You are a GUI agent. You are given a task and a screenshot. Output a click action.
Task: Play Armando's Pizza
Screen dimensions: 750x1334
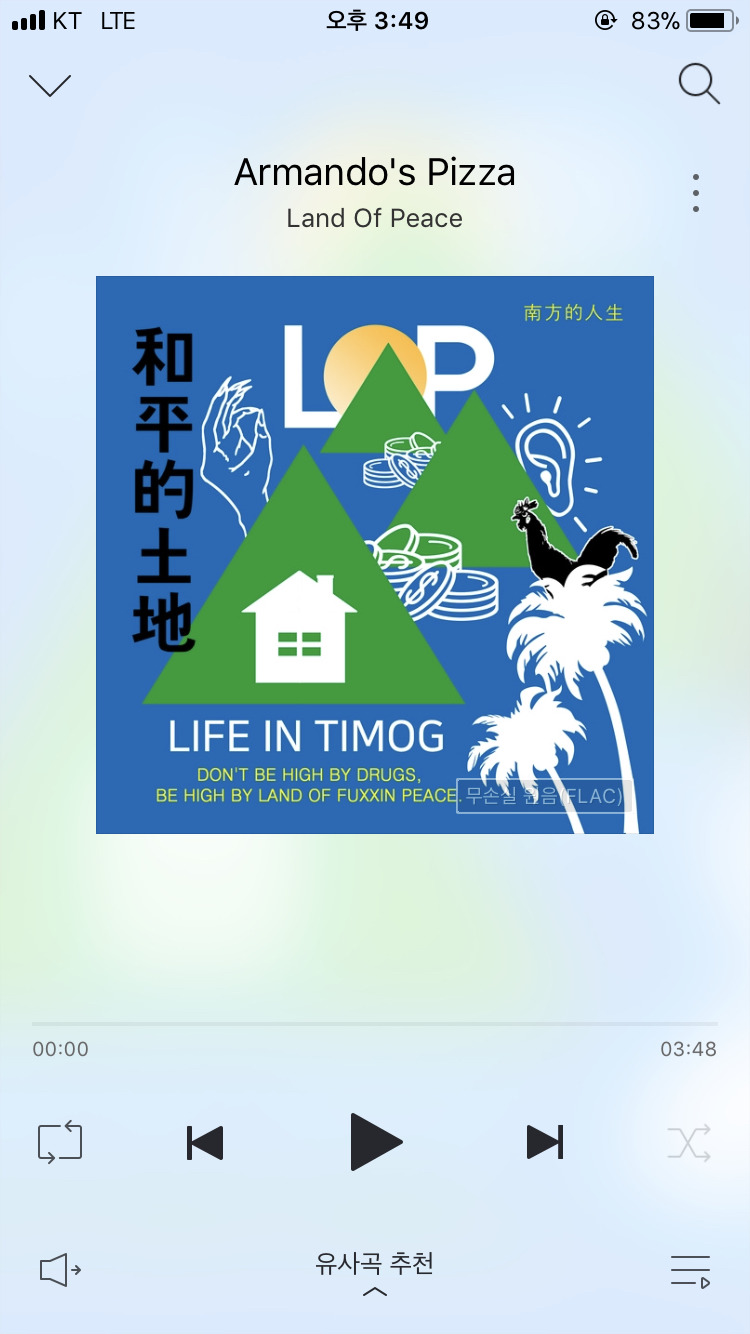[375, 1142]
